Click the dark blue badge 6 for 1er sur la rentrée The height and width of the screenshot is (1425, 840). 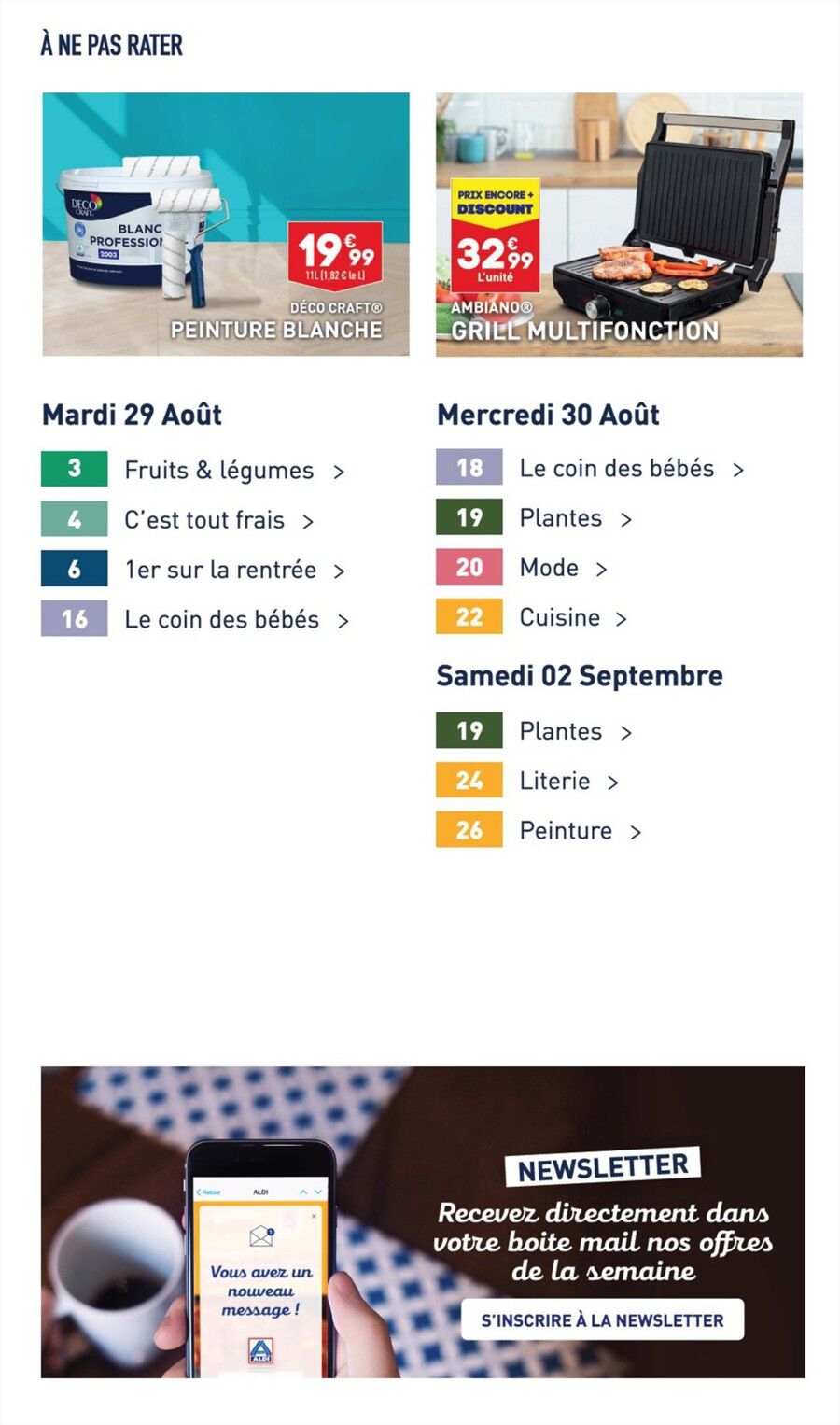point(74,569)
